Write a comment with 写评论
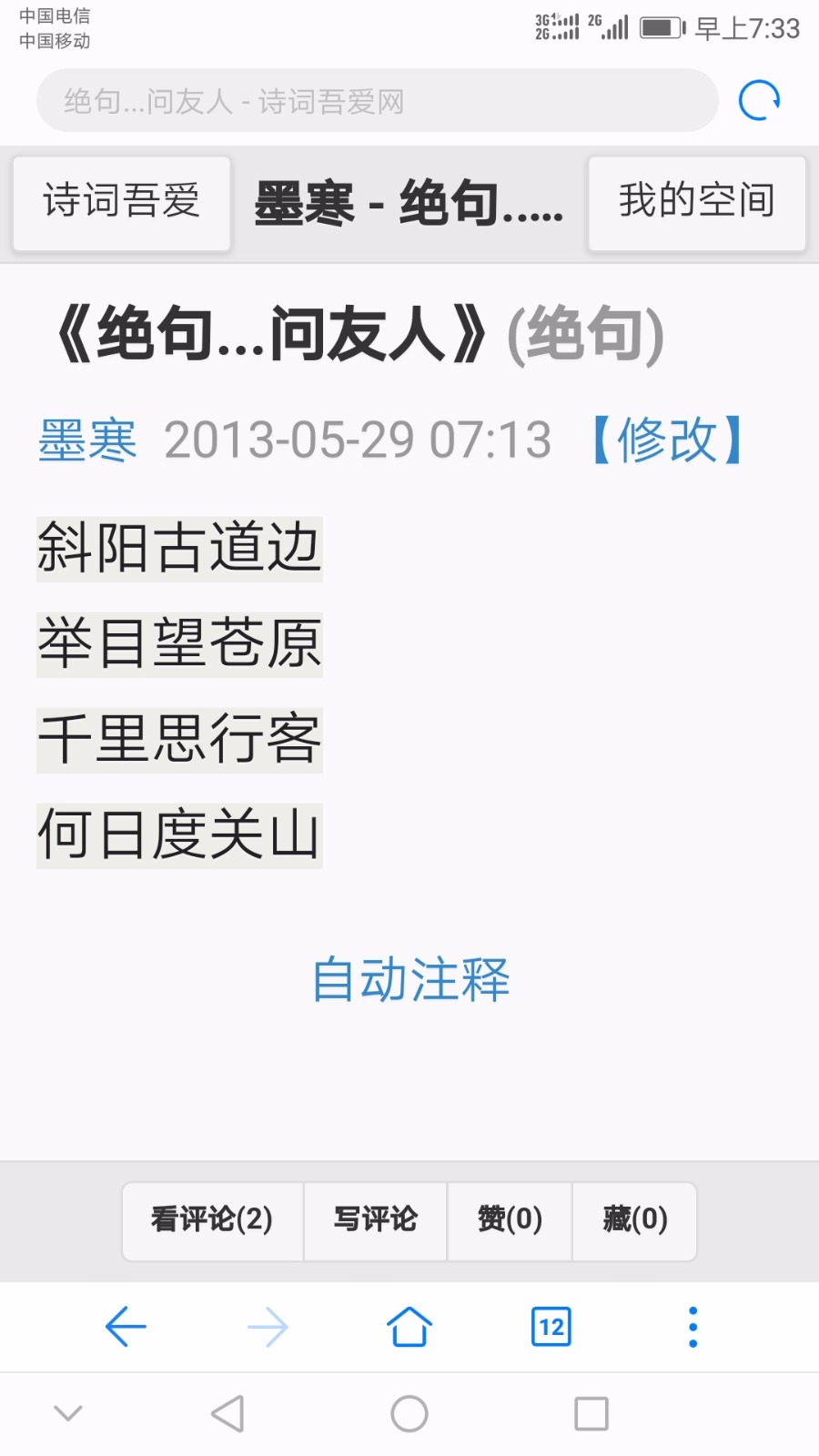 (375, 1219)
